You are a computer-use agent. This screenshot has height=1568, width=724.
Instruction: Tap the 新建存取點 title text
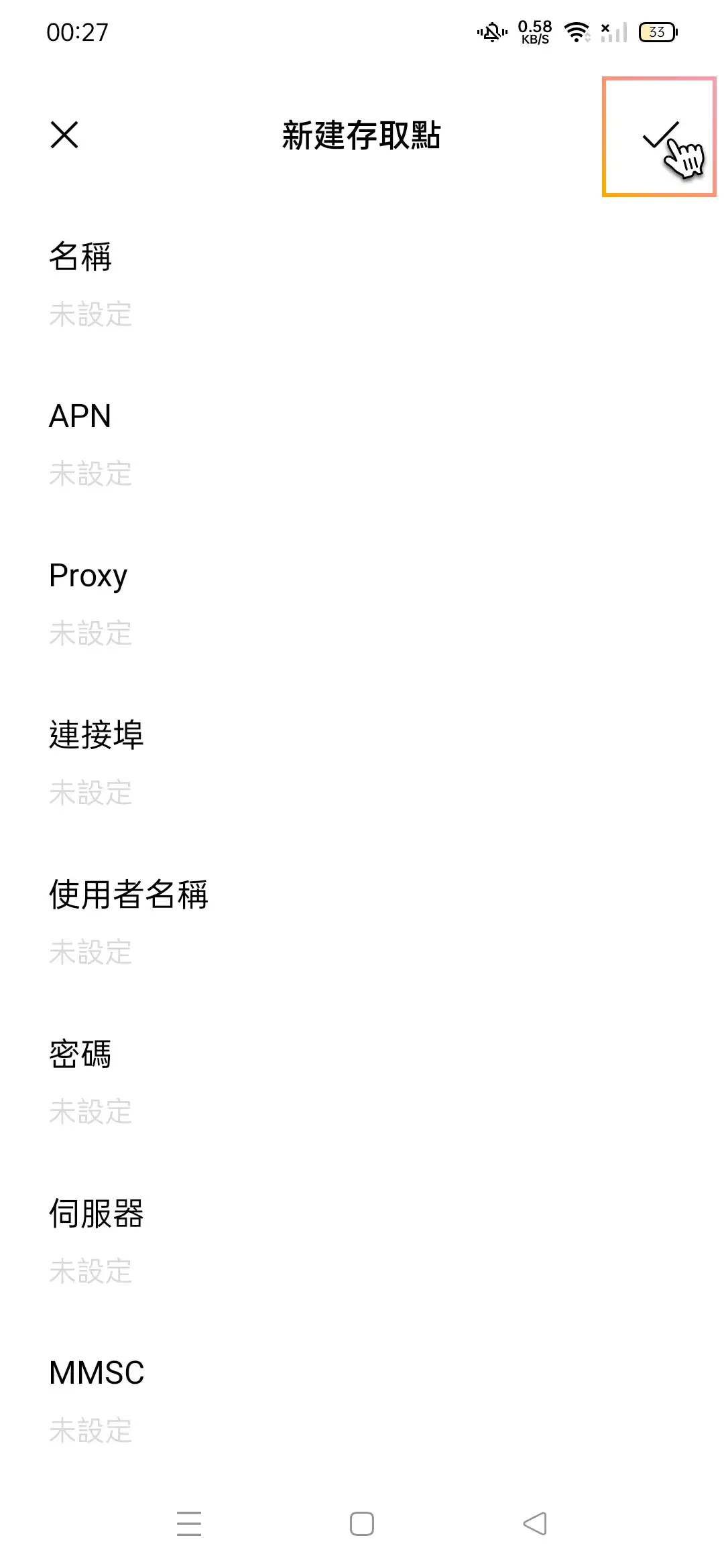click(361, 136)
